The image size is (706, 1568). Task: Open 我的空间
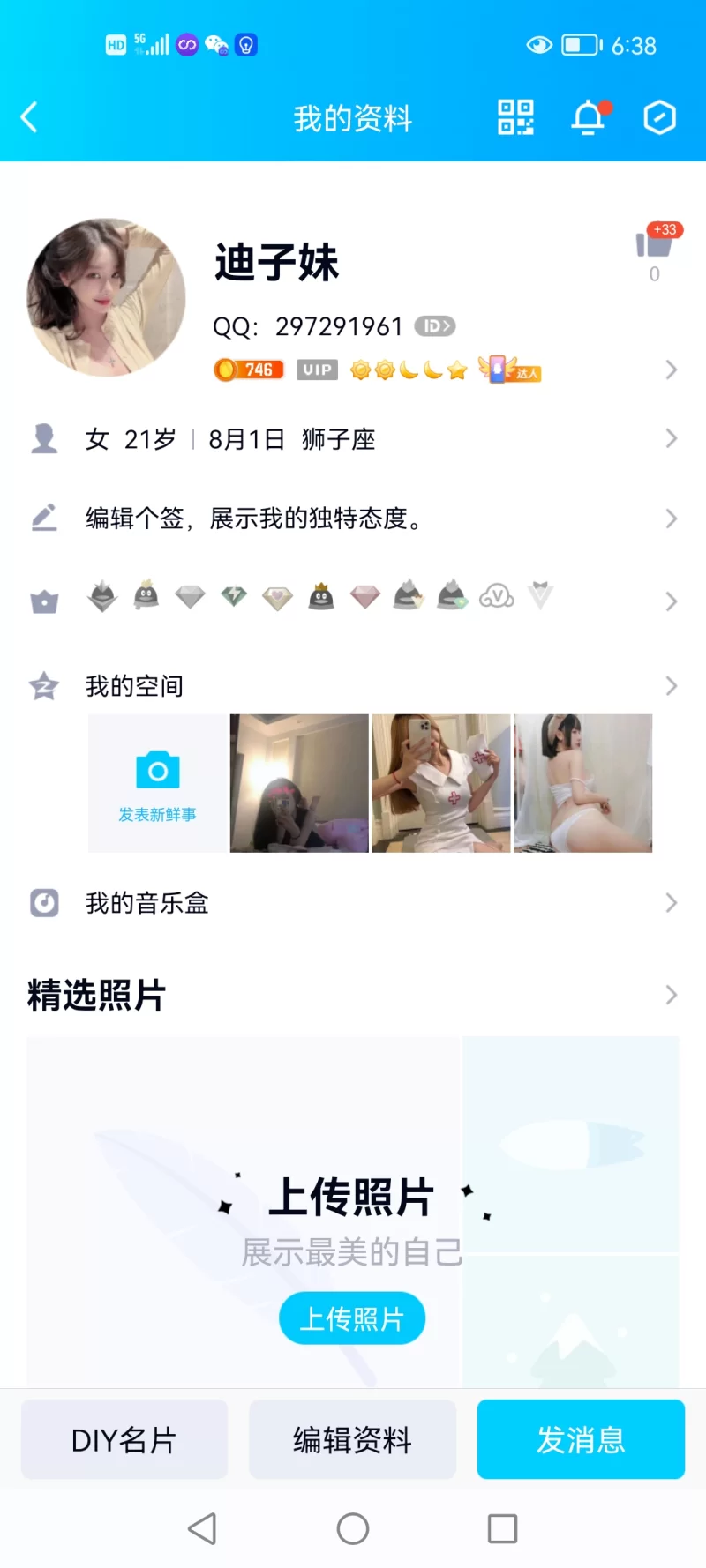[x=353, y=686]
